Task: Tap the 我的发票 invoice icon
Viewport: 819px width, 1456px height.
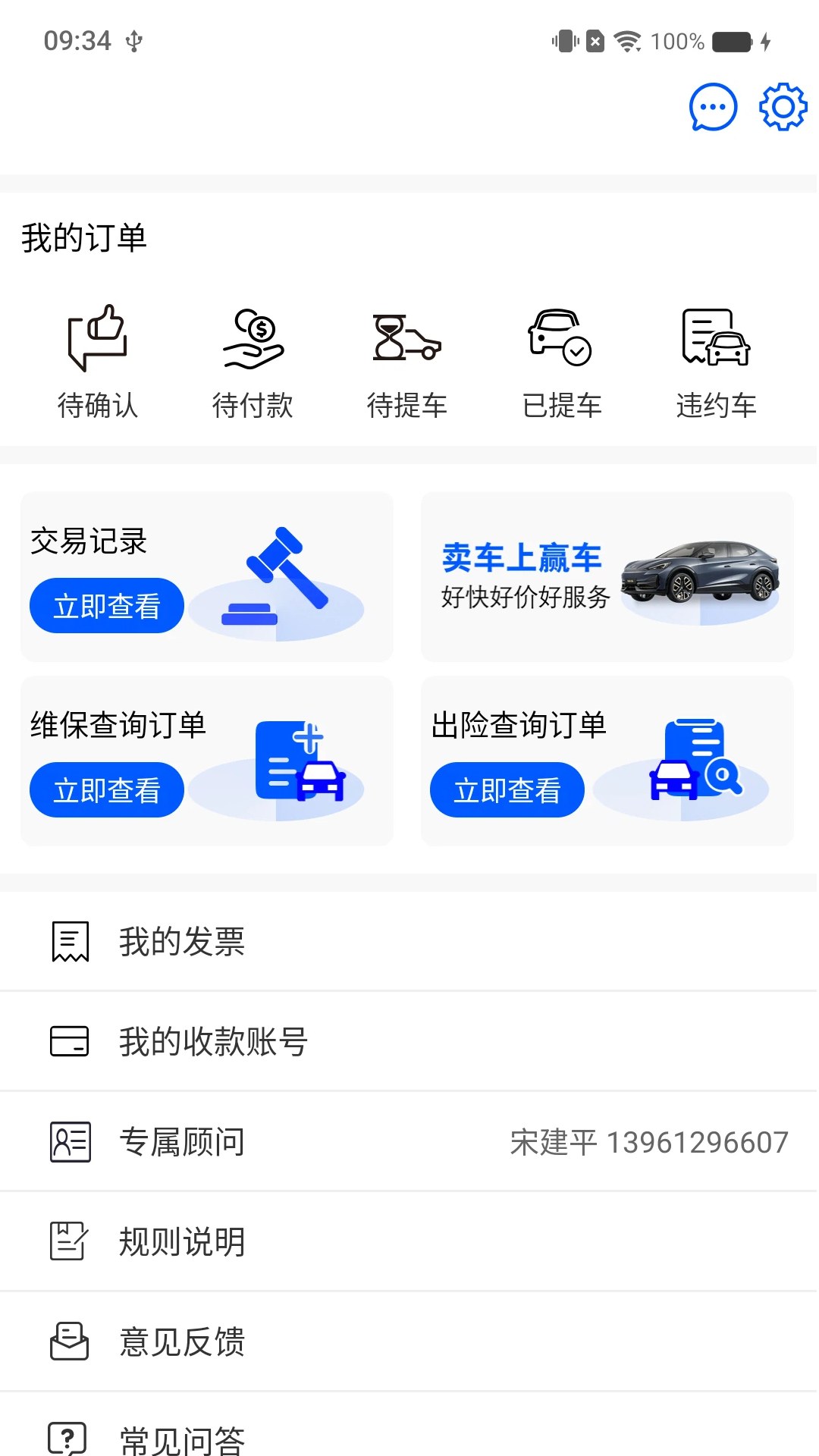Action: click(69, 941)
